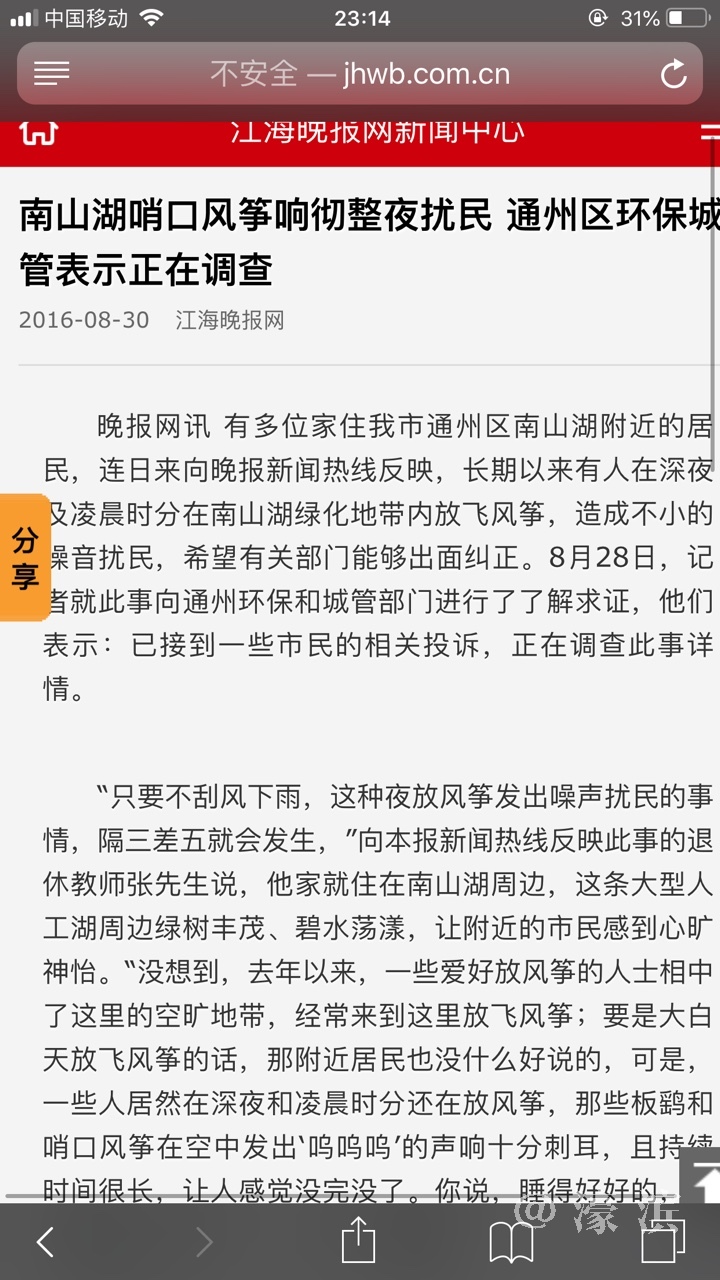
Task: Open the orange 分享 share tab
Action: tap(25, 558)
